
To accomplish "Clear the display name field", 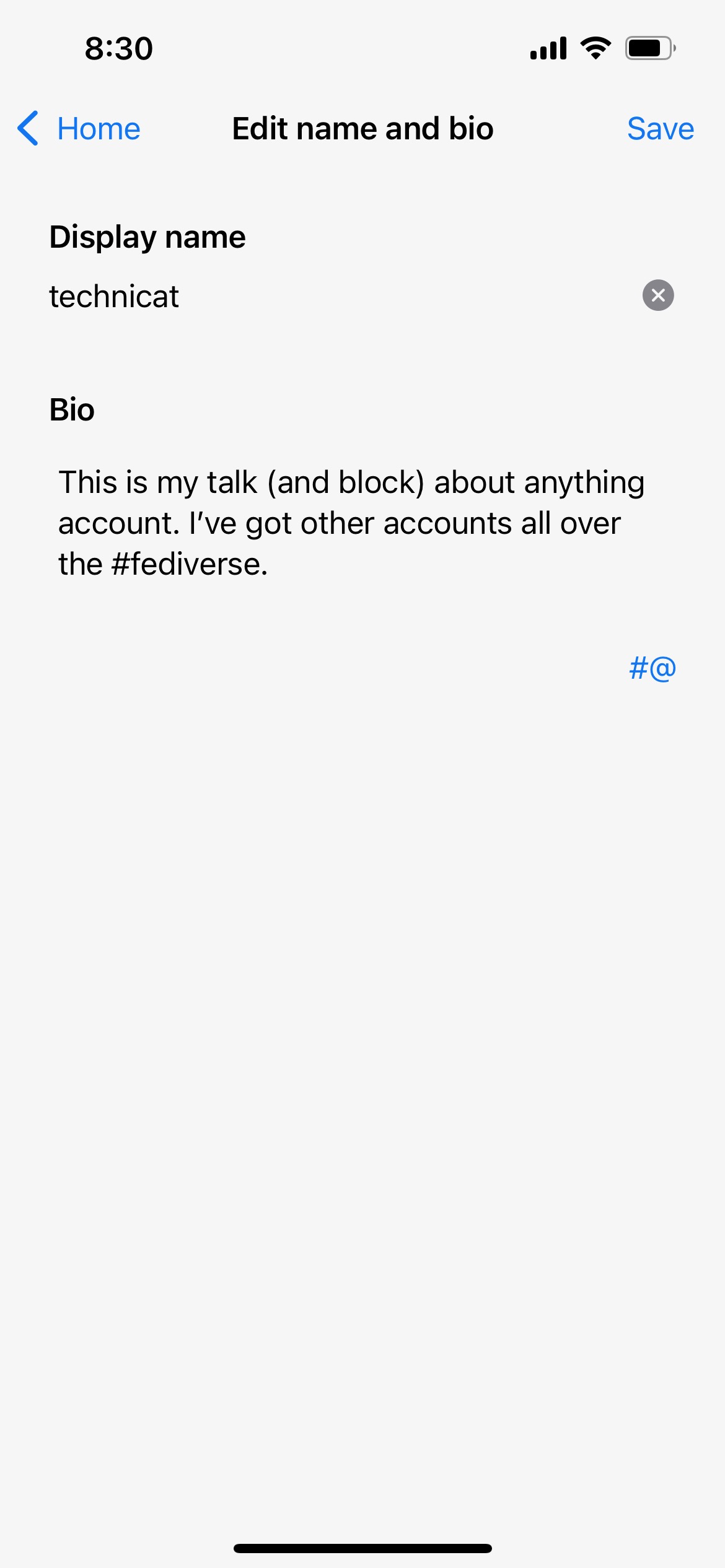I will 658,295.
